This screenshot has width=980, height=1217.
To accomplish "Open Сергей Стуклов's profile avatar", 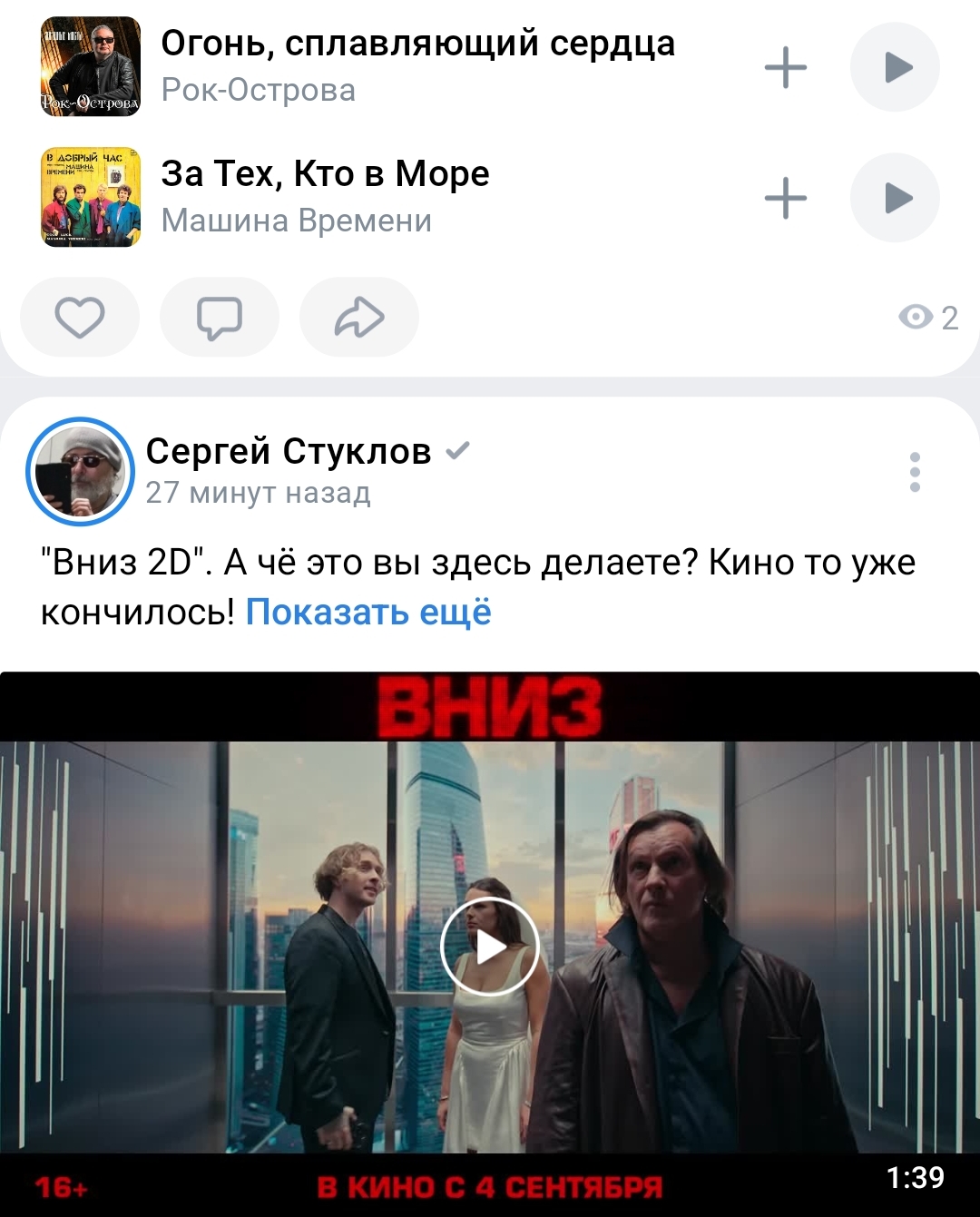I will point(80,472).
